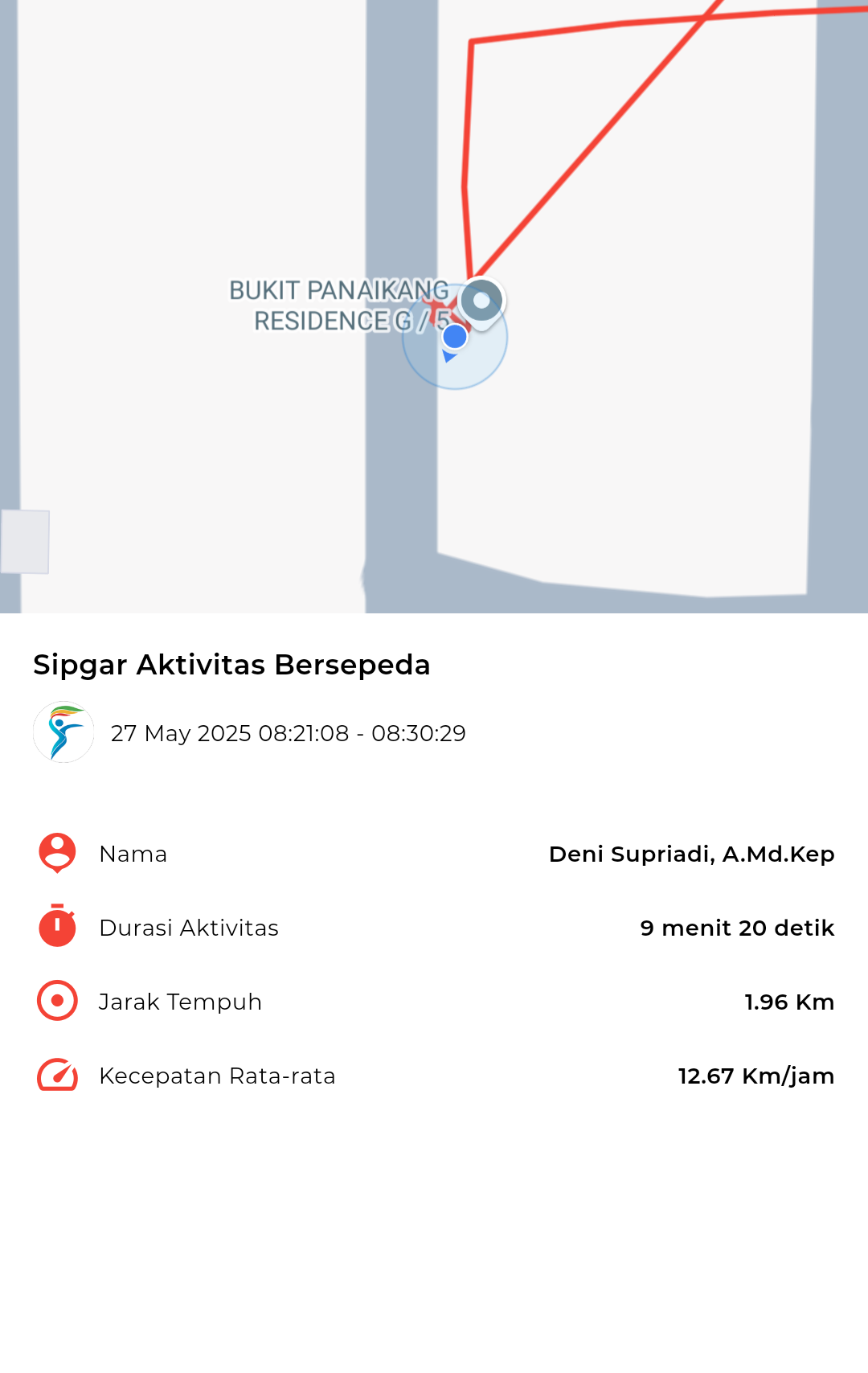Click the blue location arrow on the map
The width and height of the screenshot is (868, 1373).
coord(452,344)
